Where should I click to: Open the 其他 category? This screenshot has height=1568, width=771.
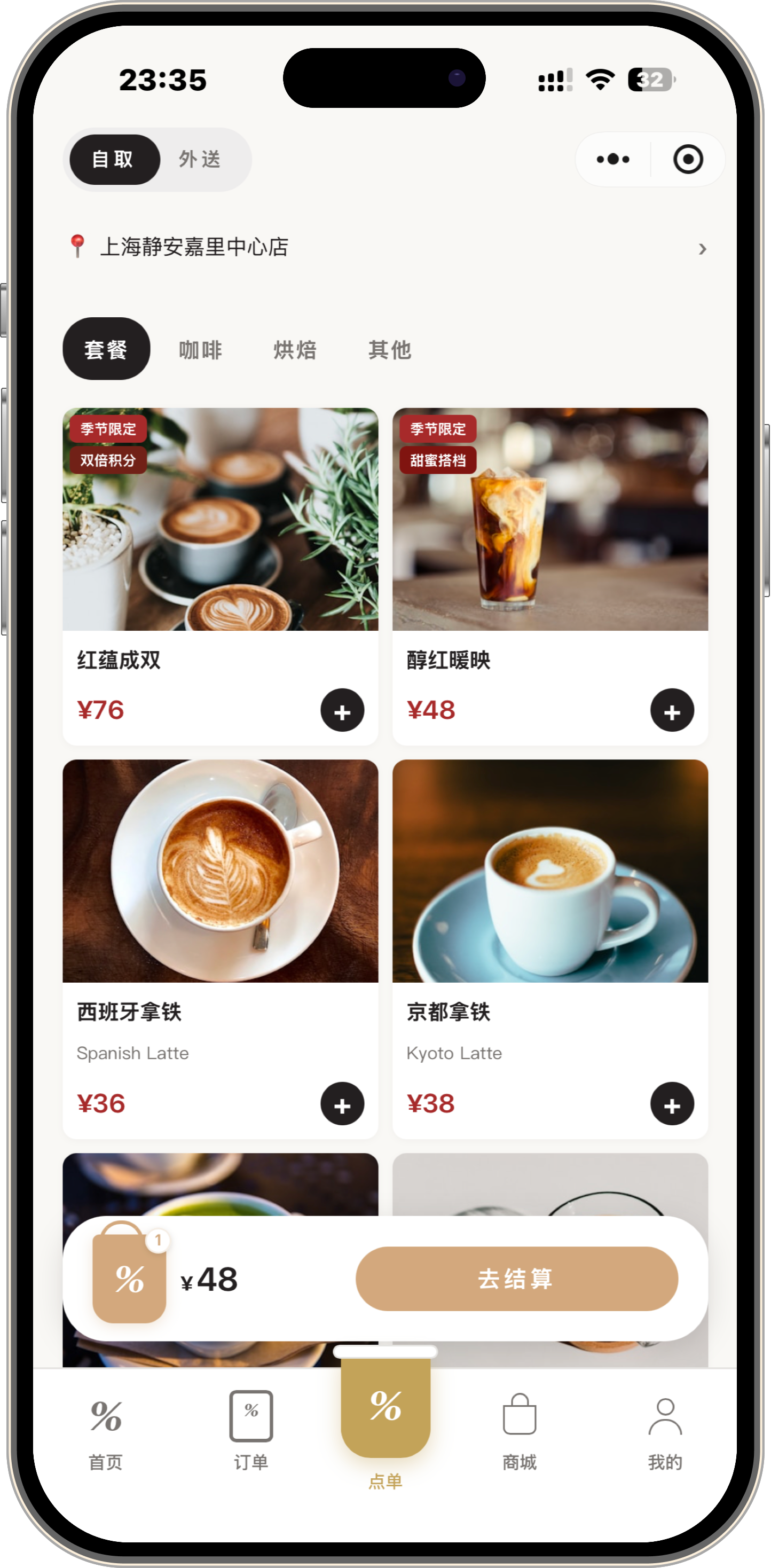click(389, 350)
